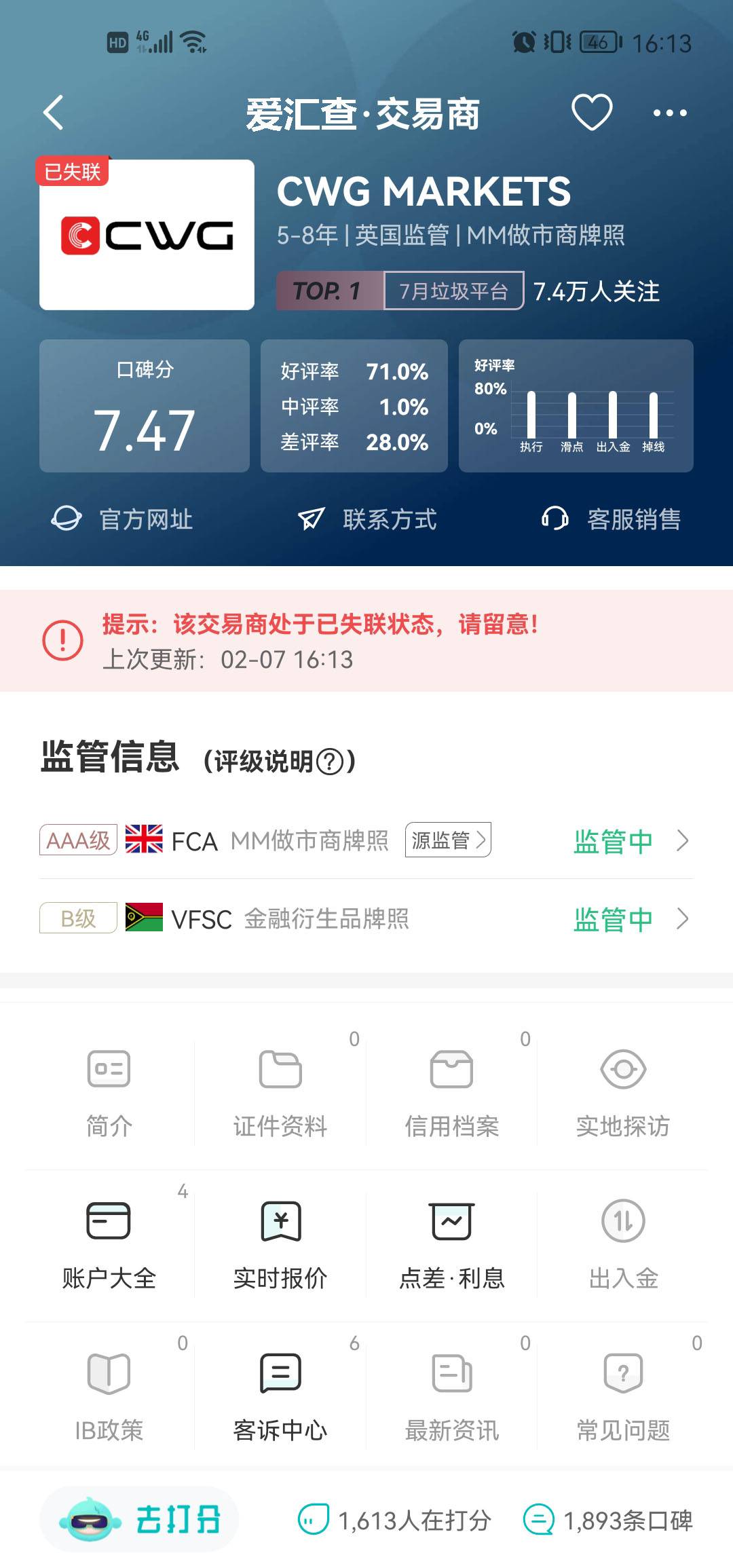Go back using the top-left arrow

[x=54, y=113]
